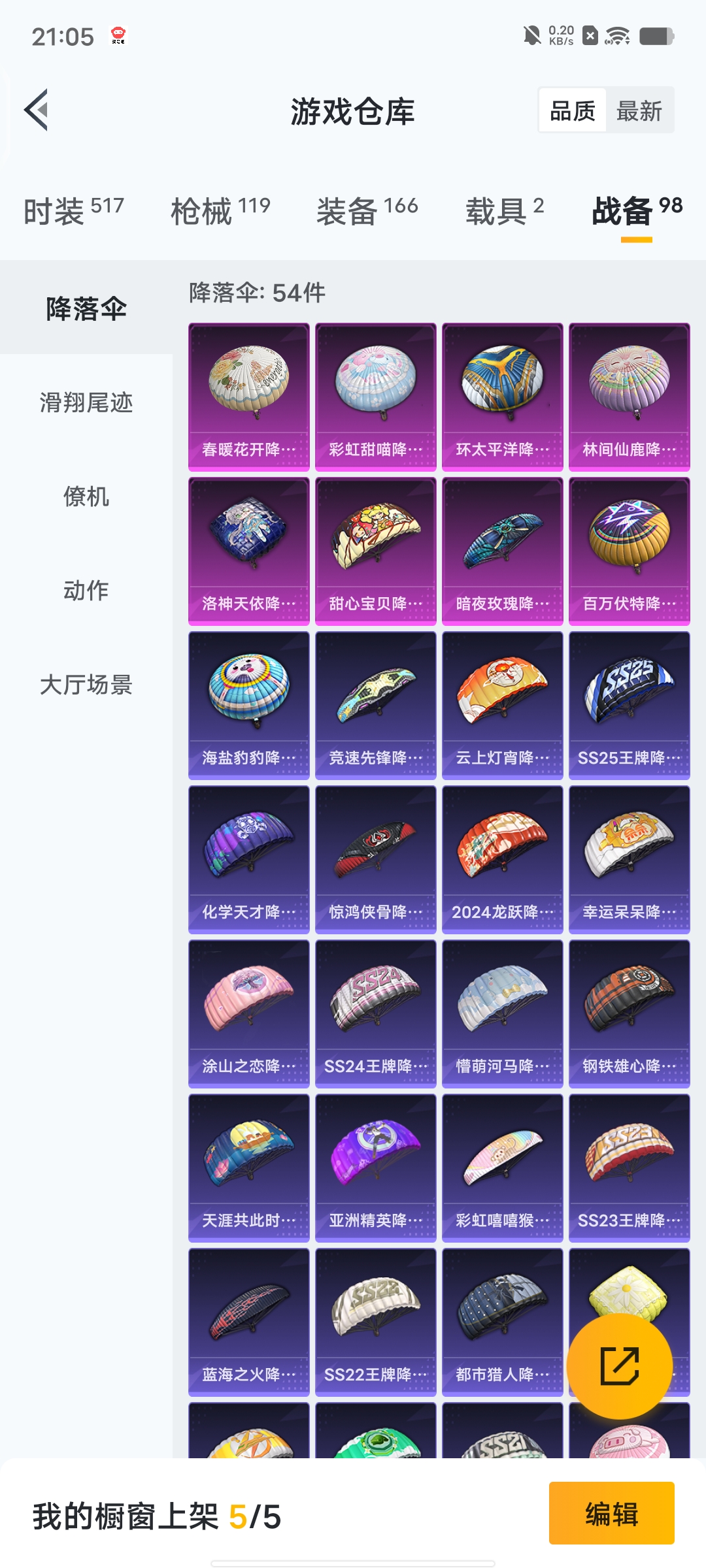Open the 百万伏特 parachute item

point(629,551)
